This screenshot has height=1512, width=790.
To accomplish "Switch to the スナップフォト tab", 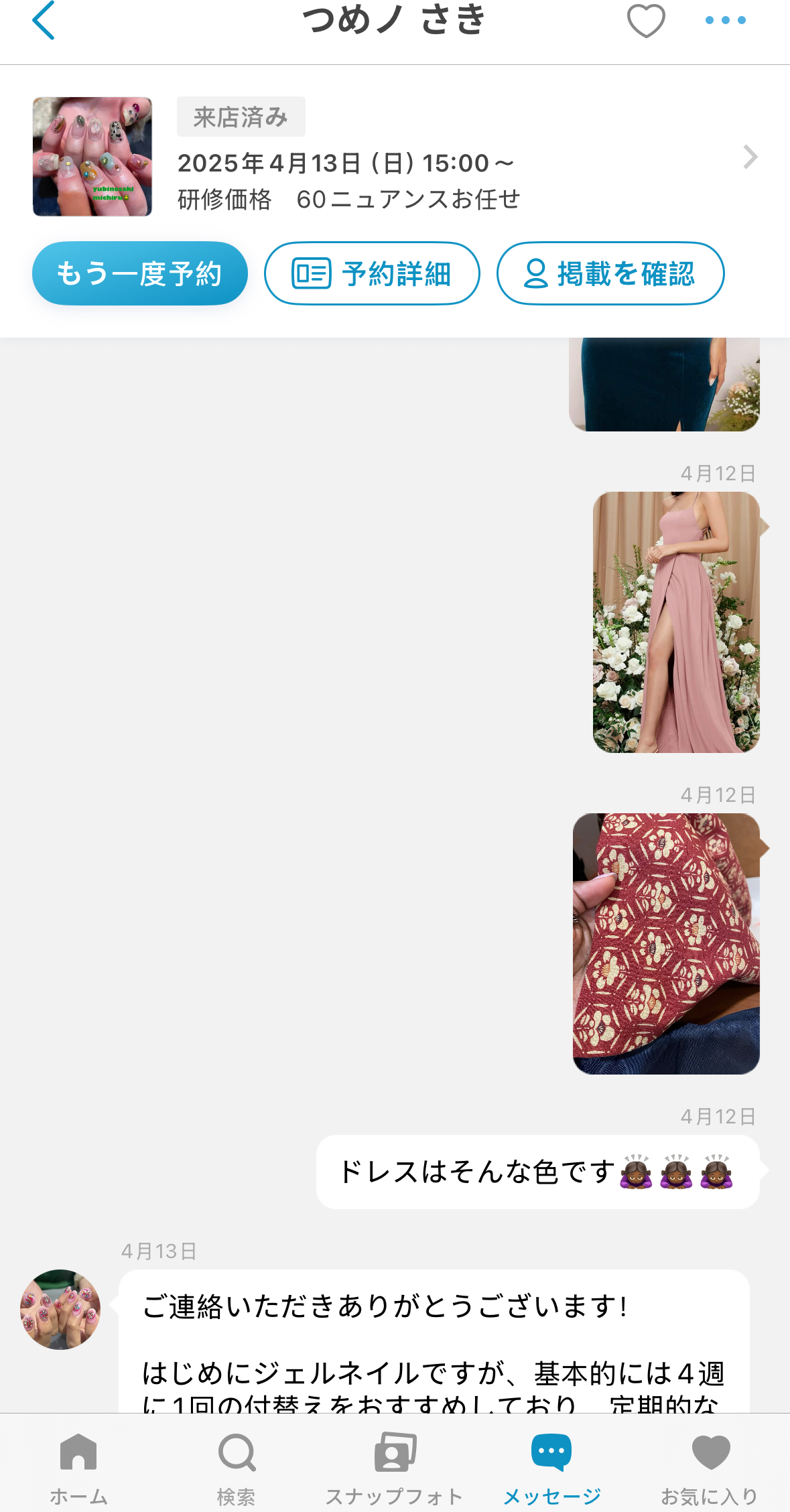I will click(x=395, y=1467).
